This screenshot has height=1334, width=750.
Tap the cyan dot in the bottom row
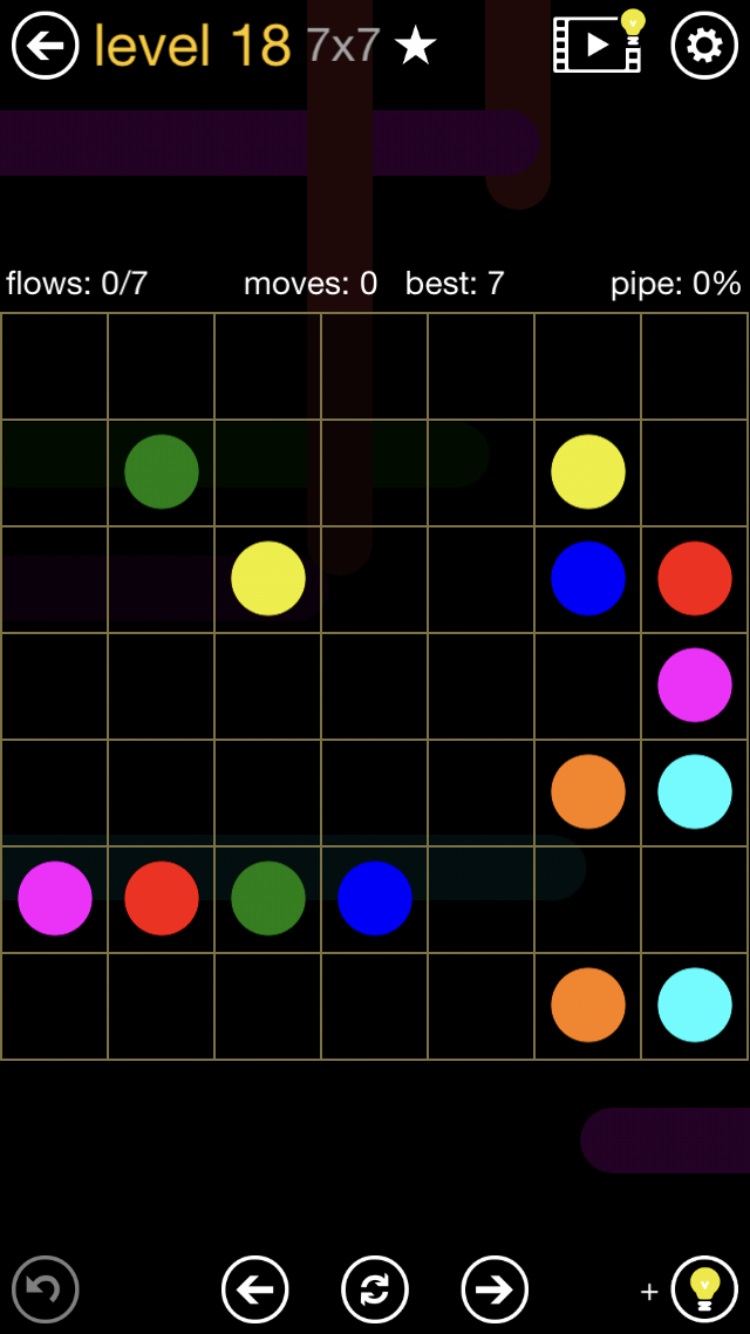(x=694, y=1005)
